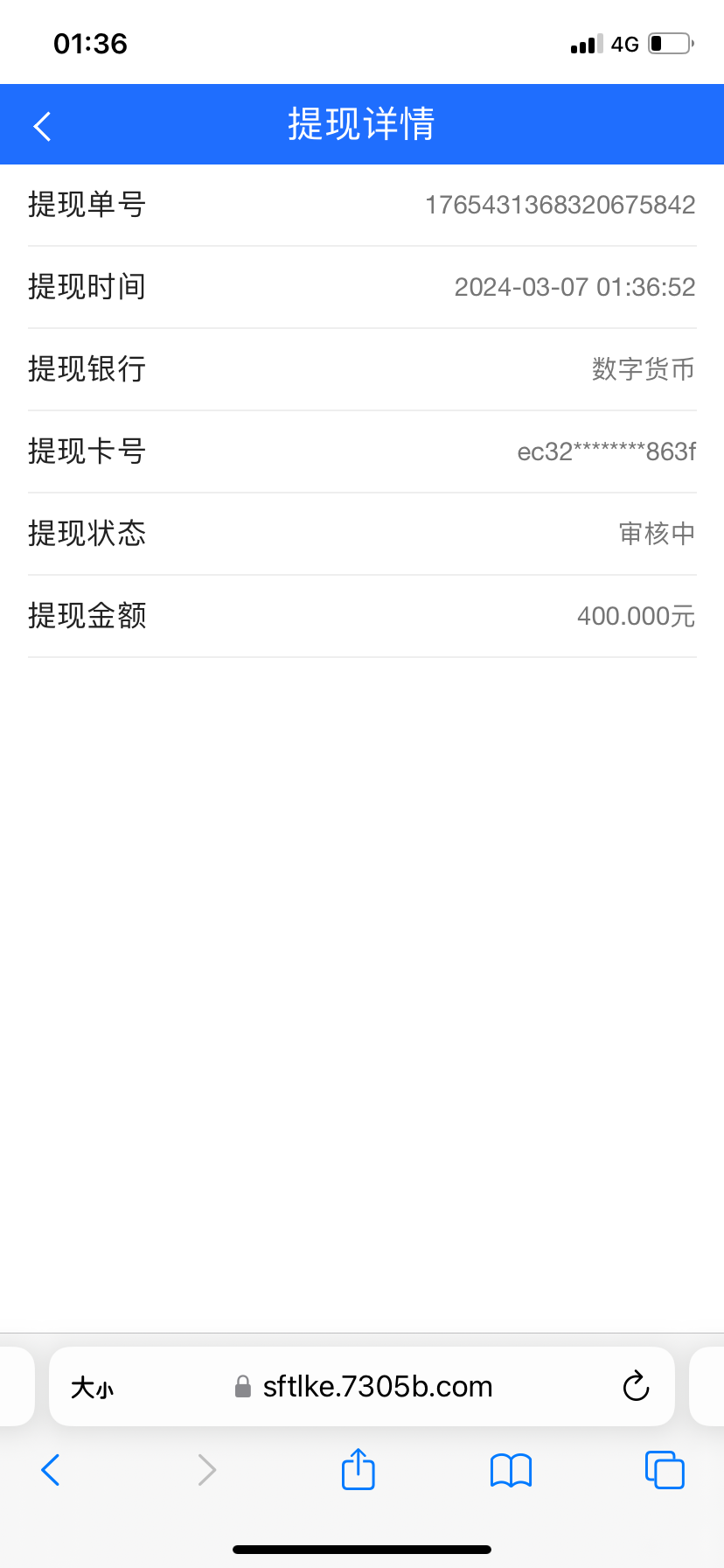Tap the share icon in Safari toolbar
724x1568 pixels.
(x=358, y=1470)
